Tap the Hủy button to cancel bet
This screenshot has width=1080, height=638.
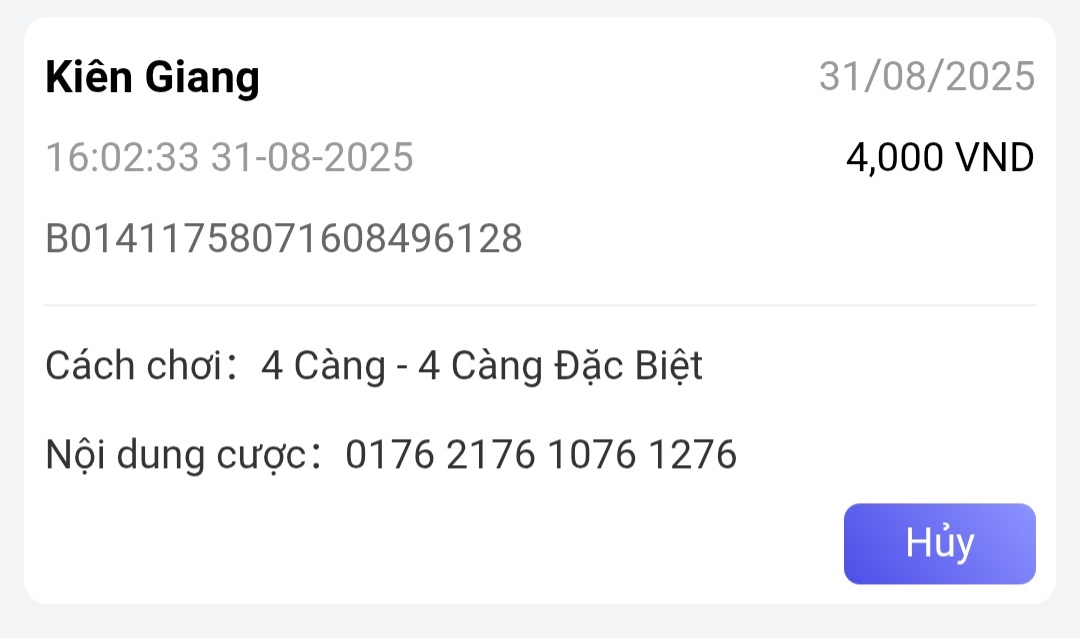tap(939, 543)
